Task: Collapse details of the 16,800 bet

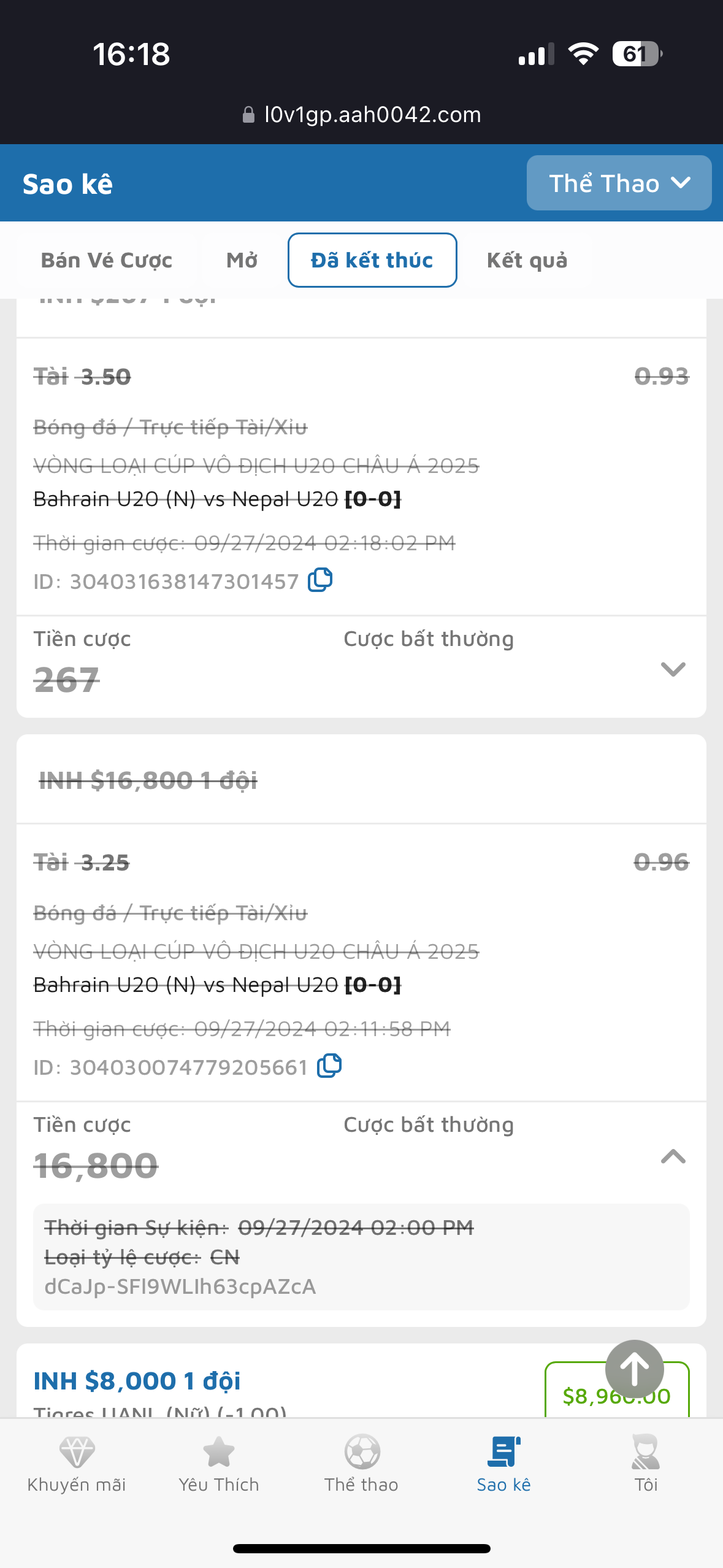Action: (x=673, y=1156)
